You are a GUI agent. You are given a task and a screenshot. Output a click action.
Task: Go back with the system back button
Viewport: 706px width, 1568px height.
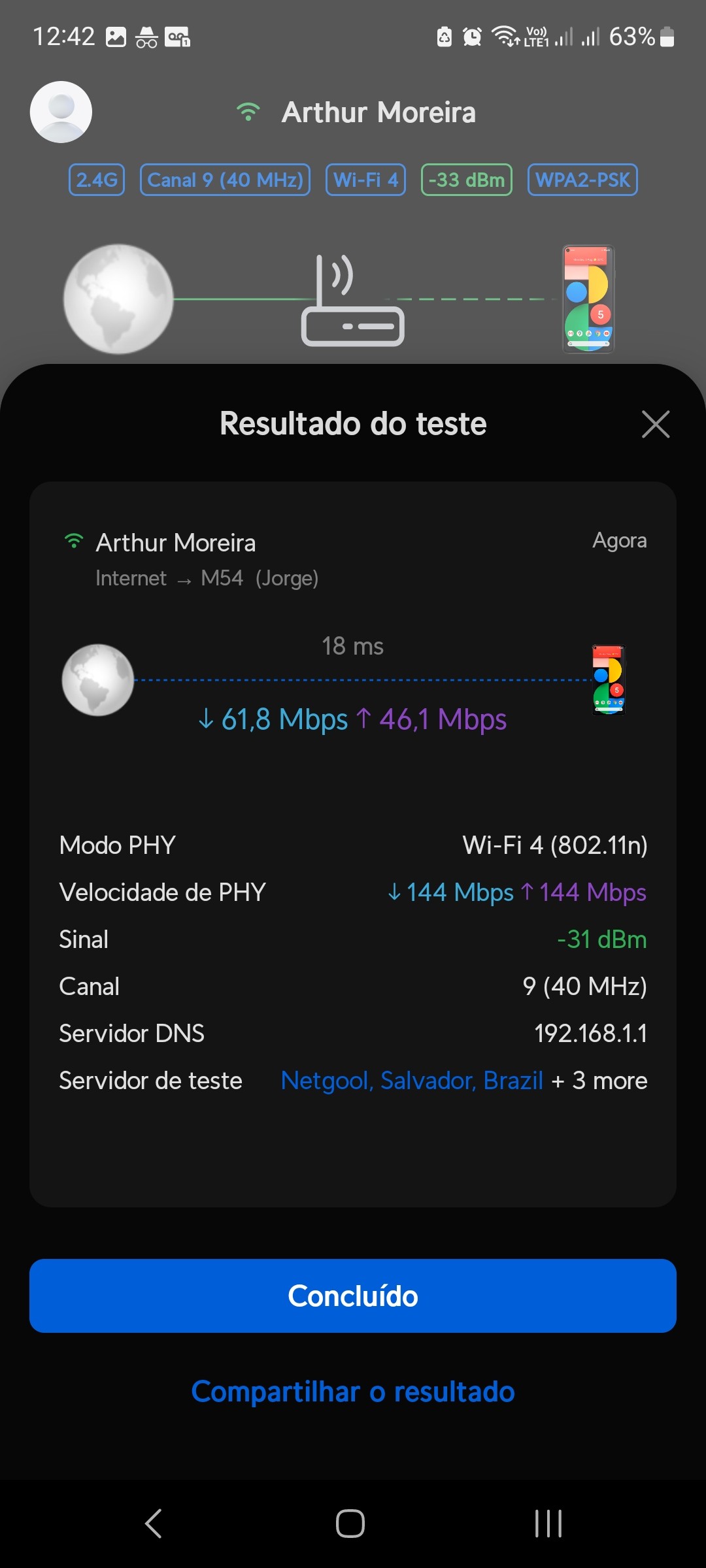[x=154, y=1524]
